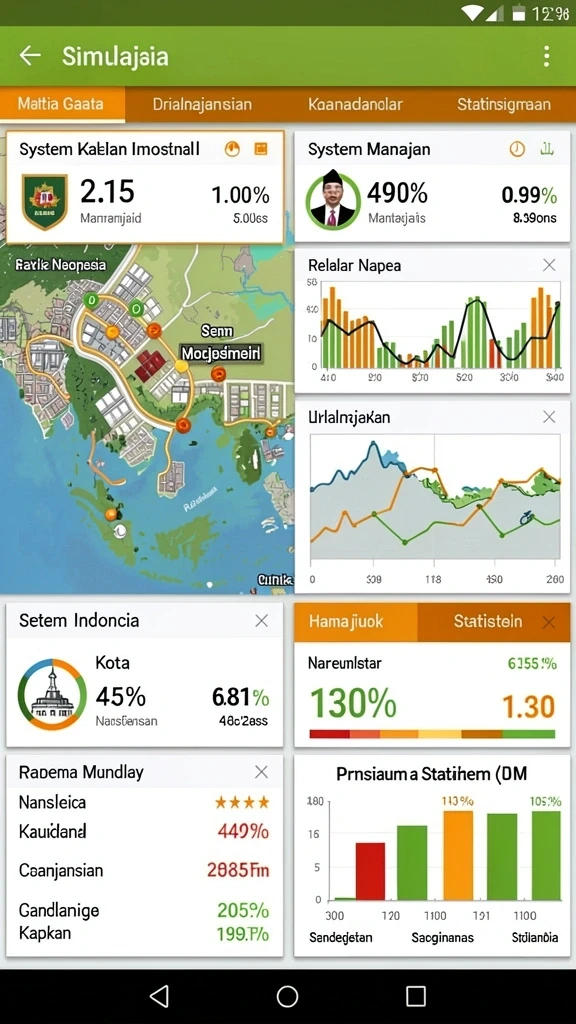The image size is (576, 1024).
Task: Close the Hamajiuok Statisteln panel
Action: (x=549, y=622)
